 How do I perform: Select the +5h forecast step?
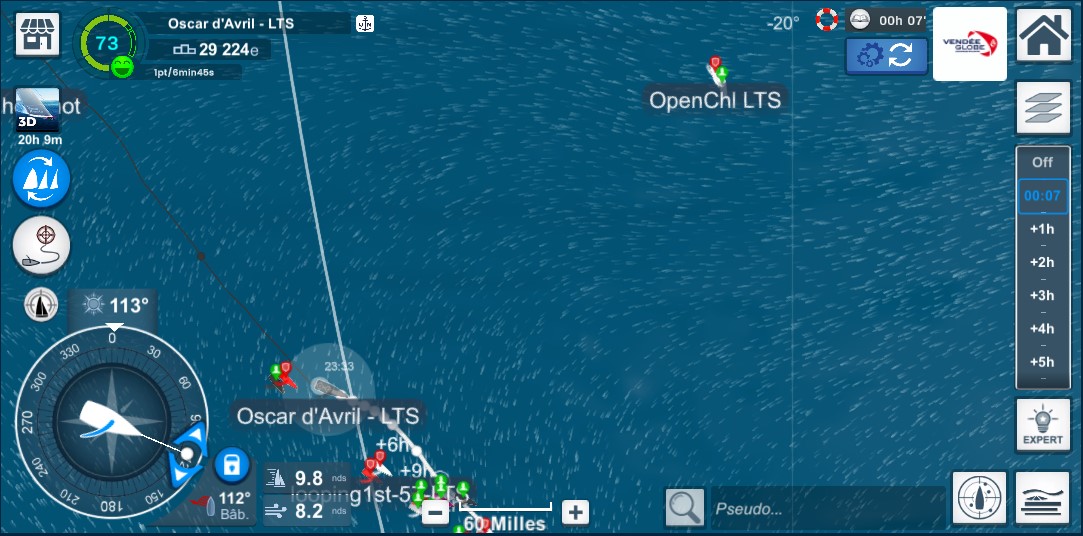tap(1042, 362)
